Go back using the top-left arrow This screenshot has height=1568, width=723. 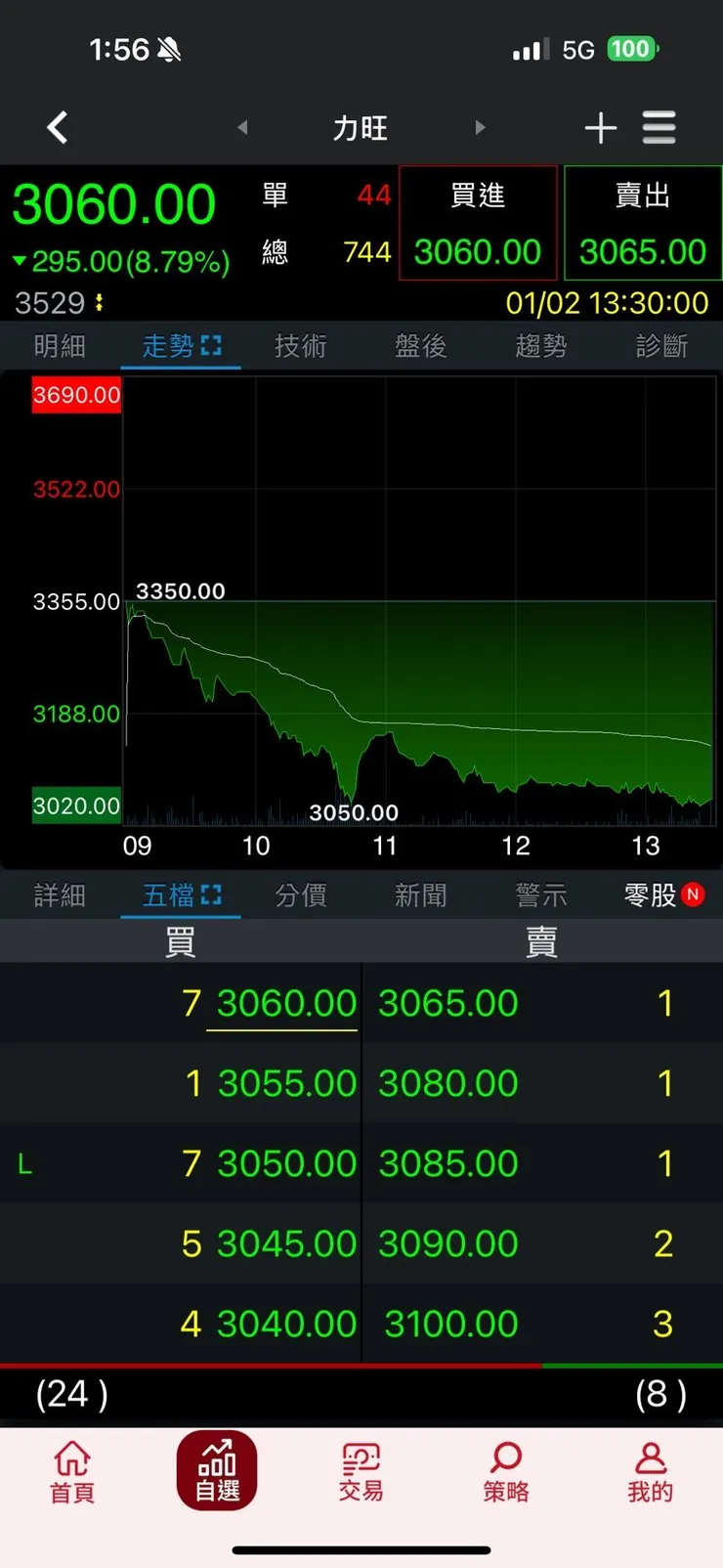[x=58, y=127]
